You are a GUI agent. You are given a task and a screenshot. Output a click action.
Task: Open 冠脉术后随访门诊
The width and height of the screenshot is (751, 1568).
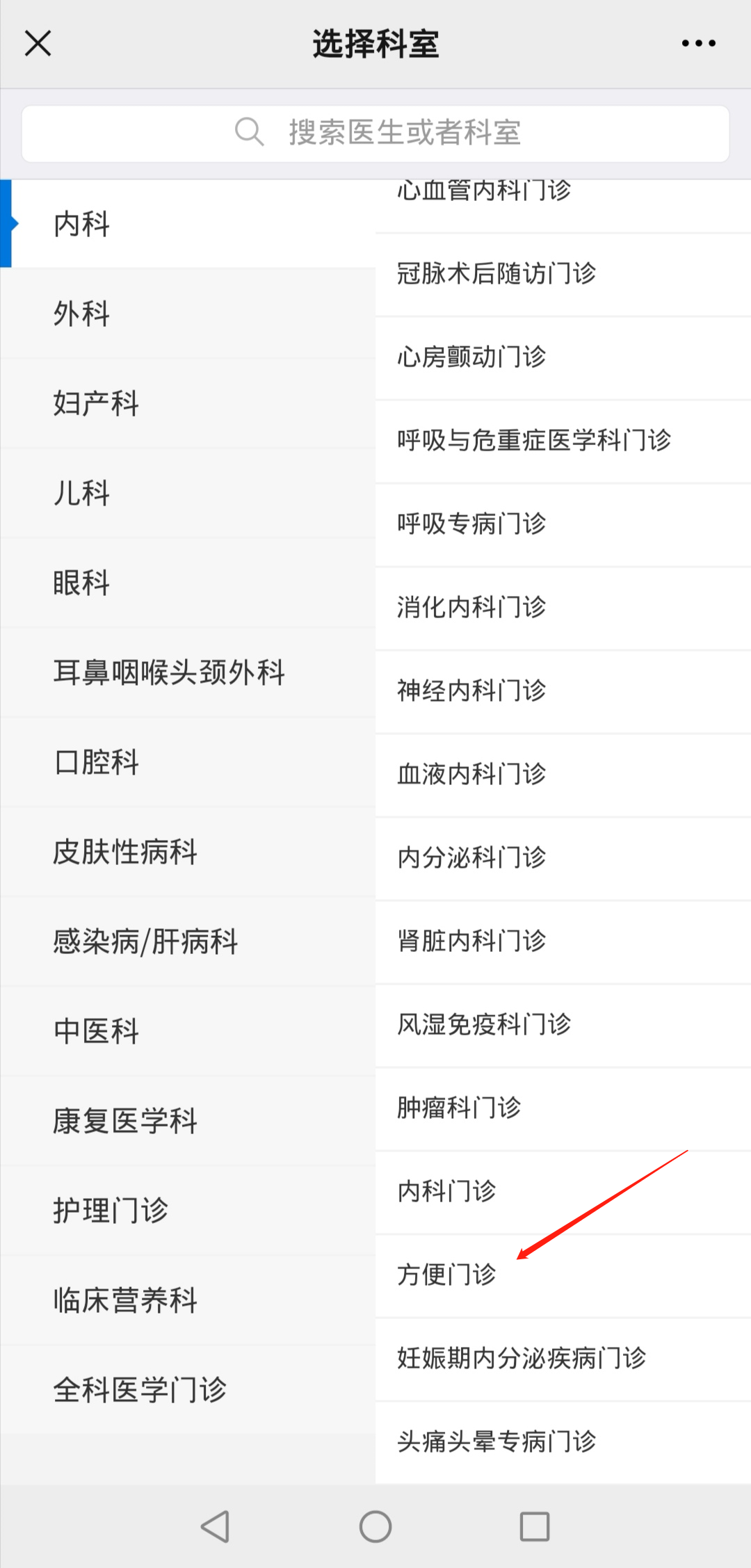pos(496,273)
